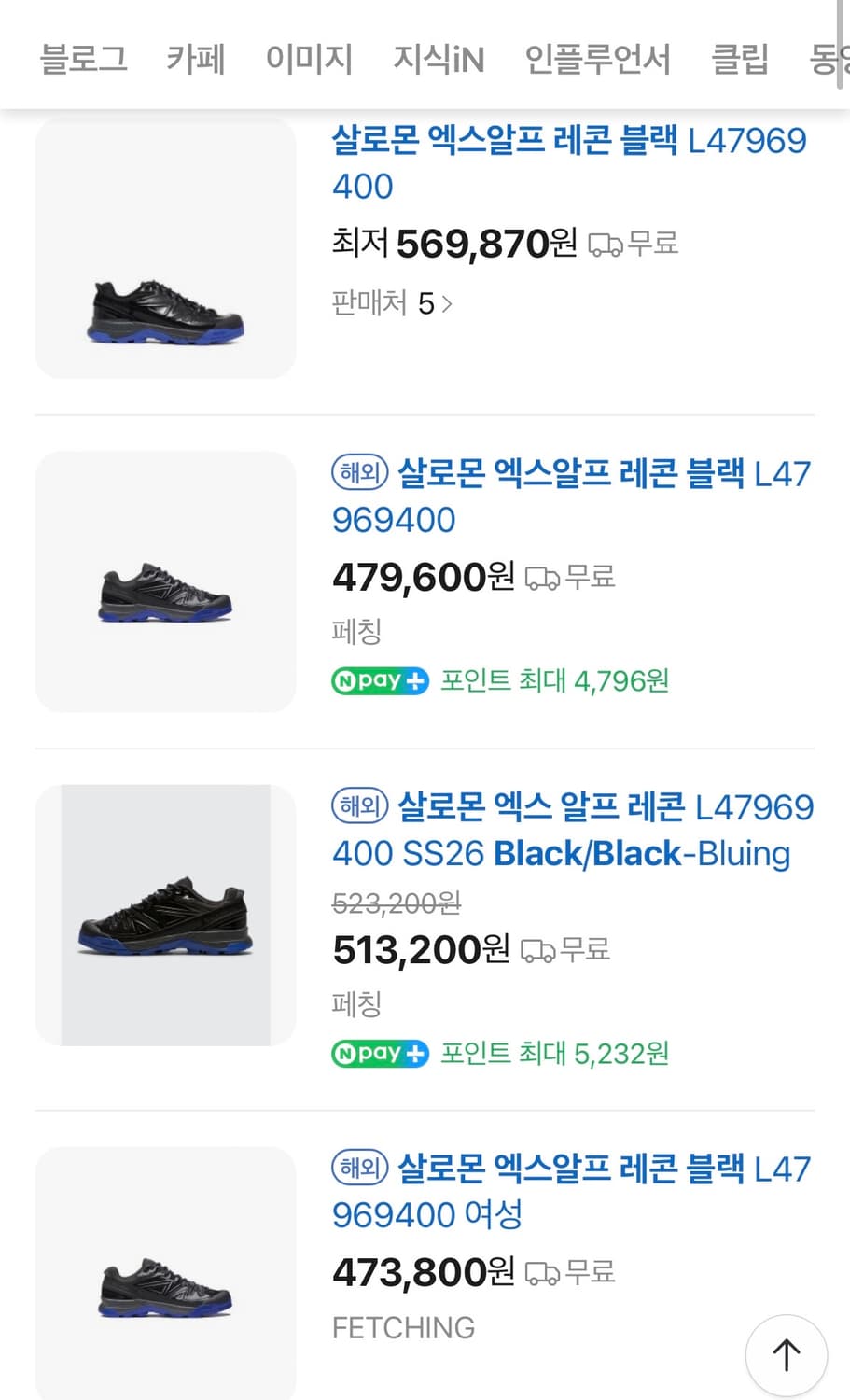Click the Npay icon next to 포인트 최대 5,232원
Screen dimensions: 850x1400
[x=379, y=1053]
